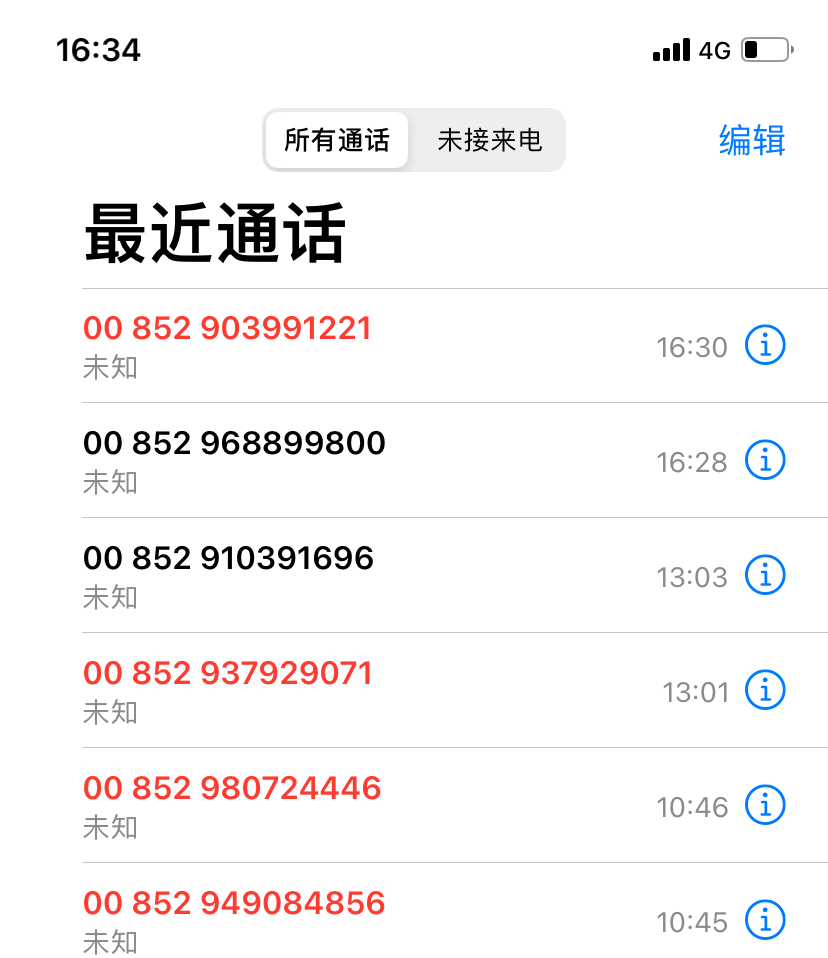Screen dimensions: 828x958
Task: Tap info icon beside 00 852 937929071
Action: click(764, 690)
